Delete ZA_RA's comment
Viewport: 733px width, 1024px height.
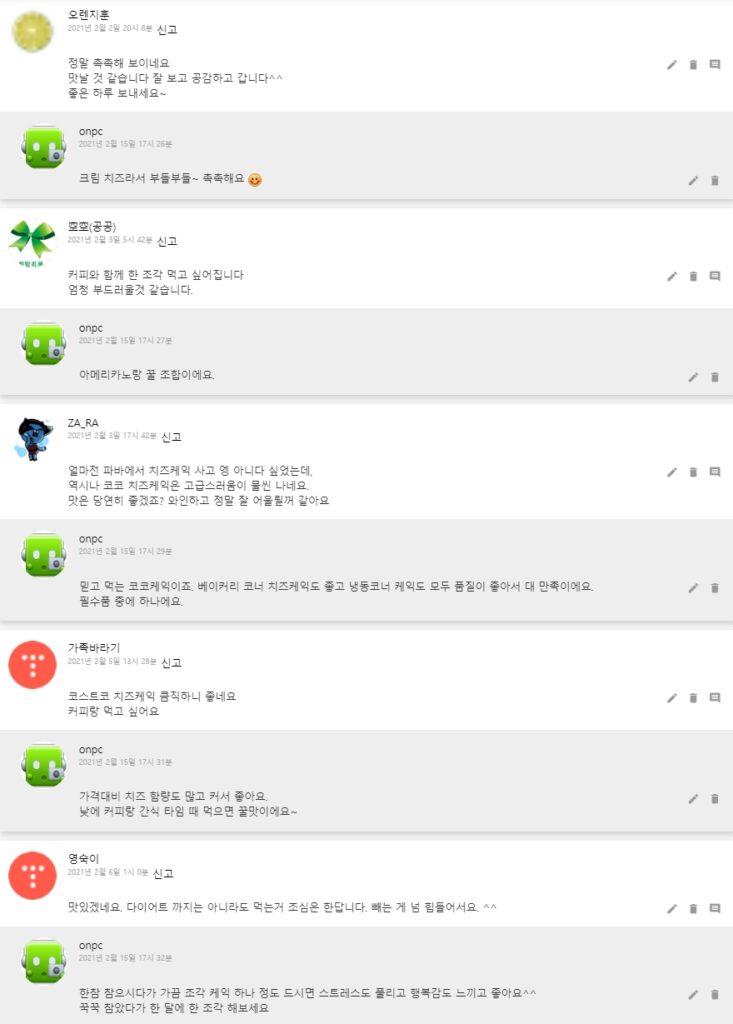(693, 472)
